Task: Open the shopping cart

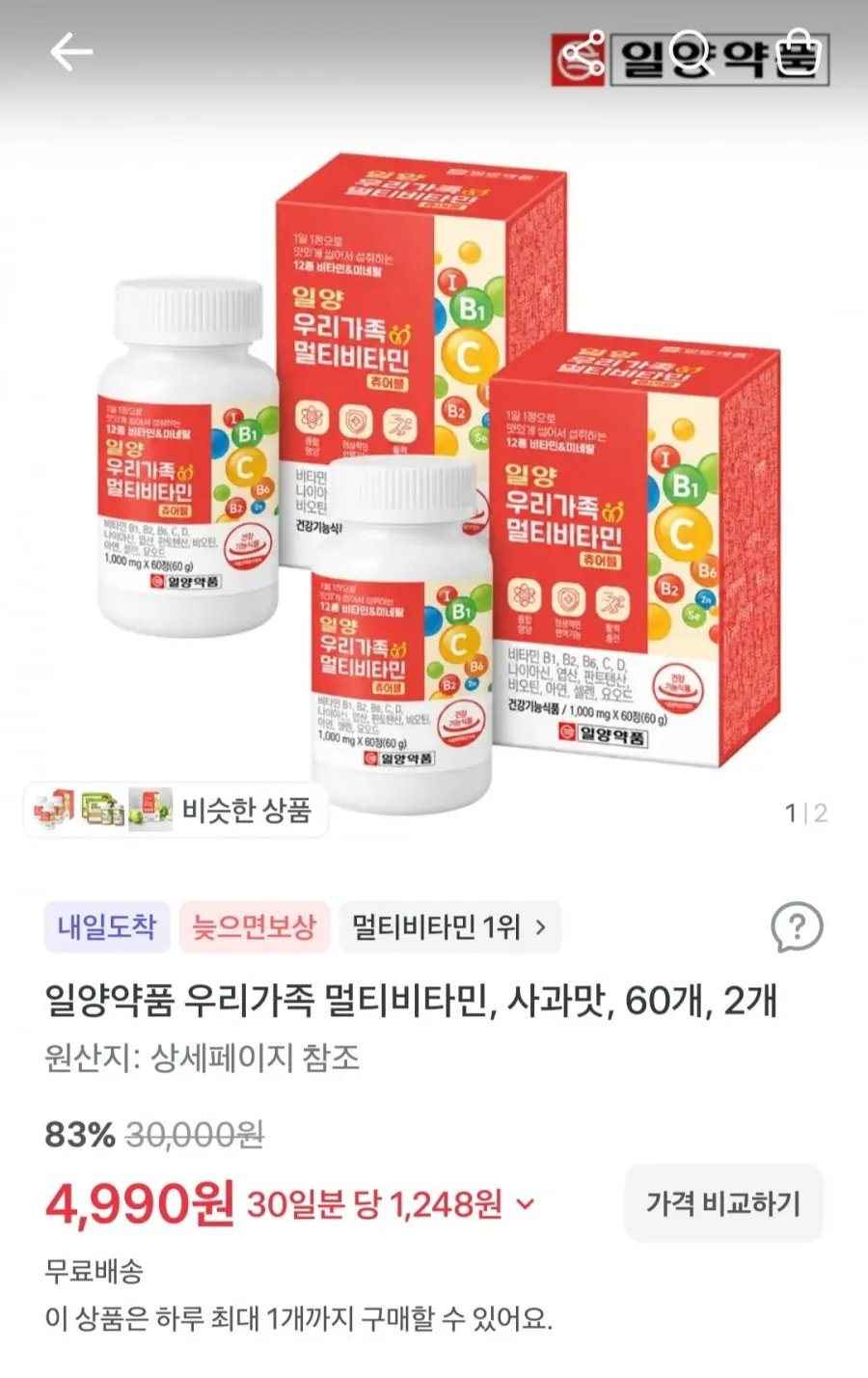Action: [800, 53]
